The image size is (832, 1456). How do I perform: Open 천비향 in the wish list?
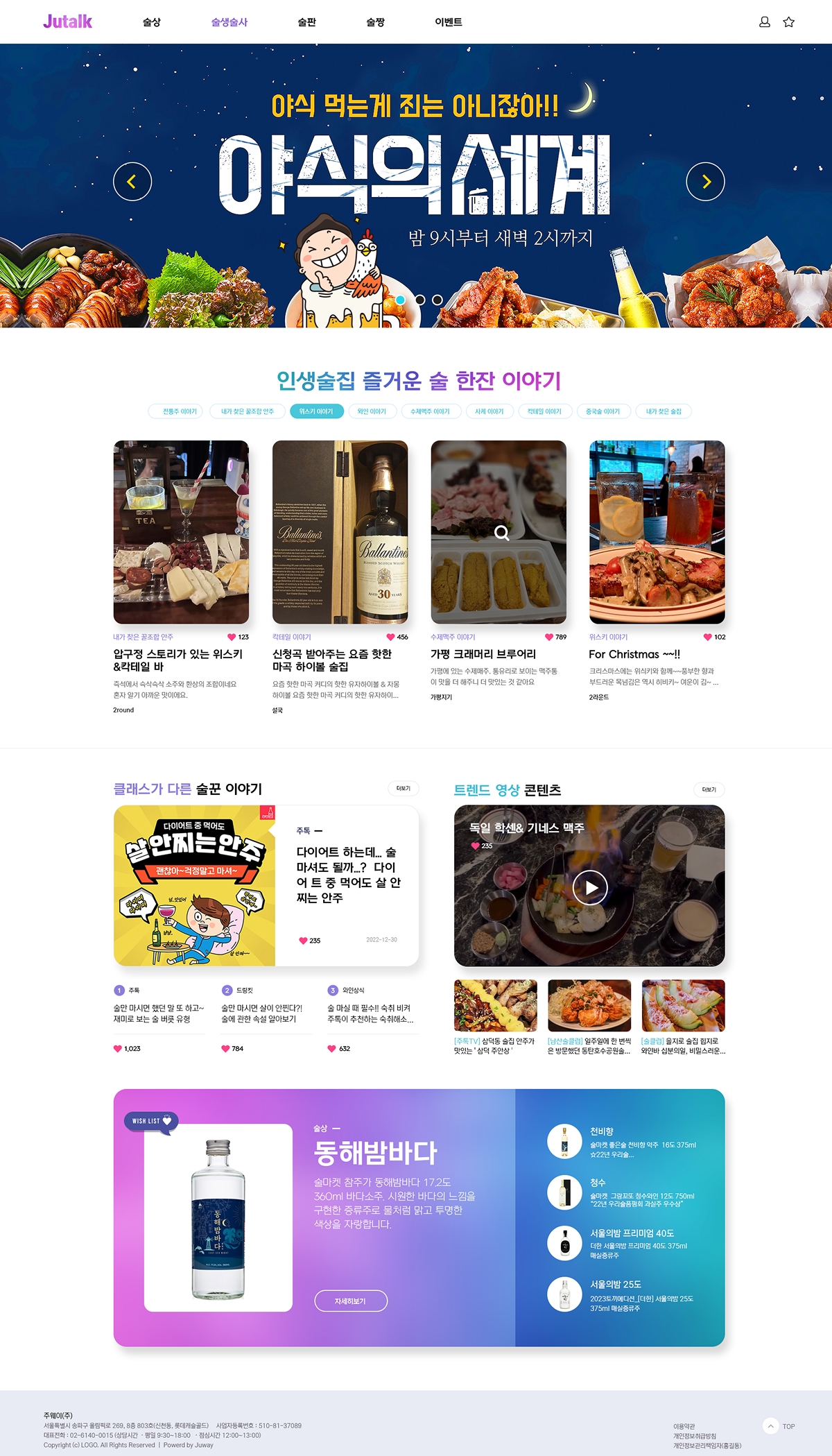tap(601, 1131)
